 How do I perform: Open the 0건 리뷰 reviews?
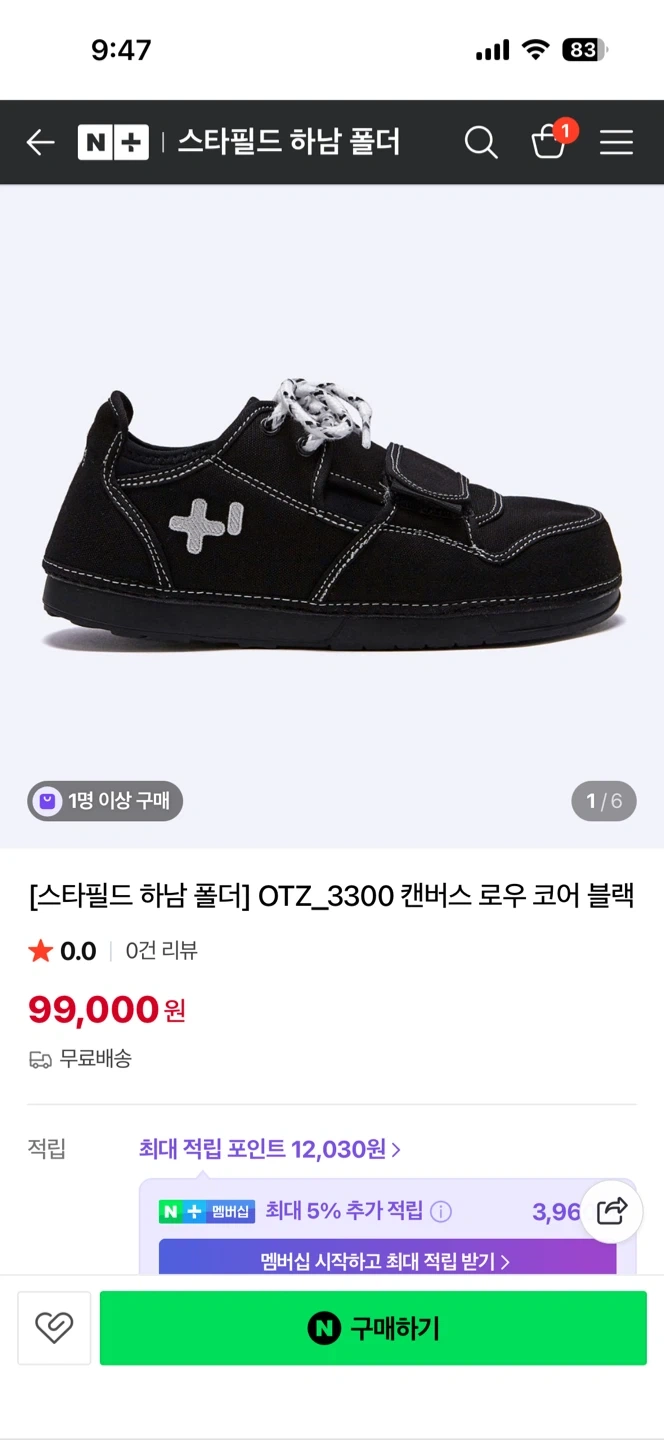click(x=161, y=951)
